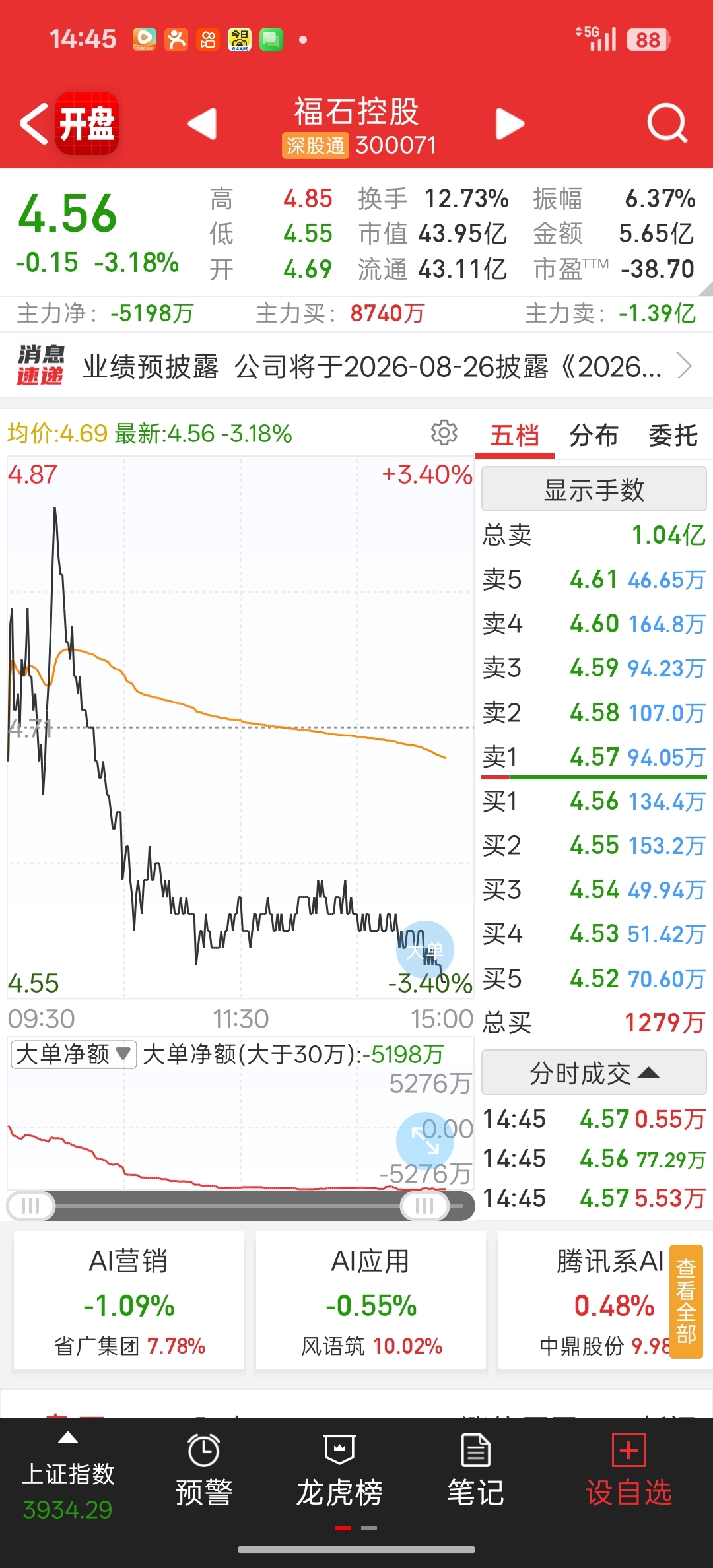Open the search magnifier icon
This screenshot has height=1568, width=713.
pos(667,123)
